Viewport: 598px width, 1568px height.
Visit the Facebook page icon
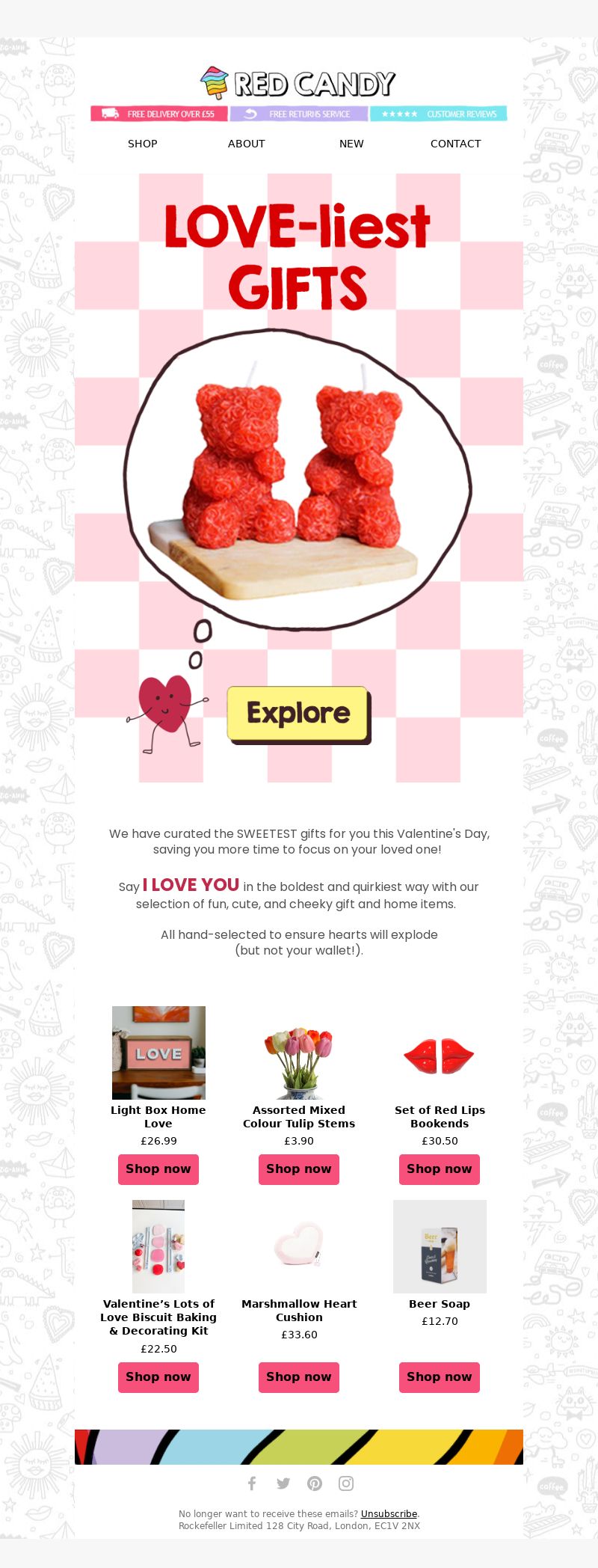pos(252,1483)
